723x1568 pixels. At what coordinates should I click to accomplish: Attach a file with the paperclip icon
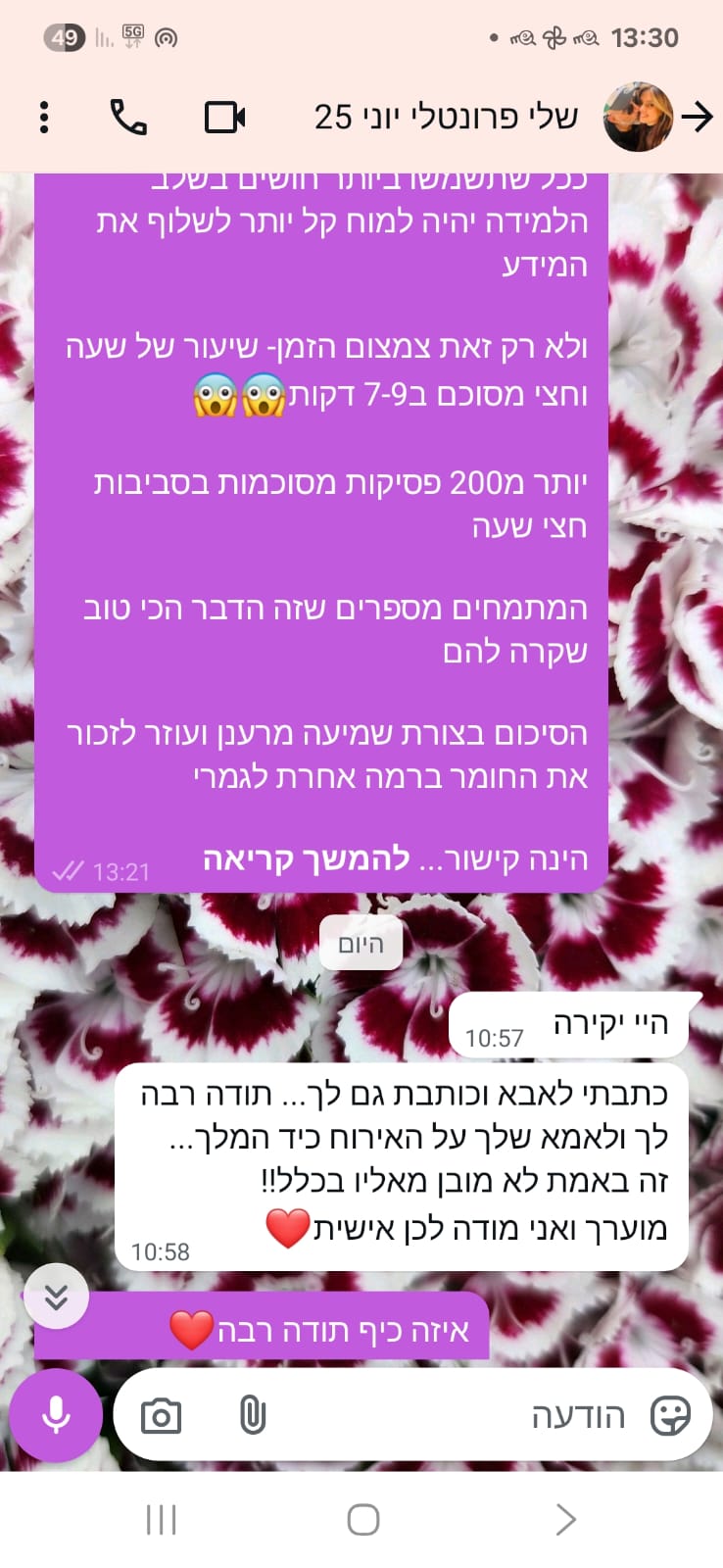pyautogui.click(x=253, y=1416)
